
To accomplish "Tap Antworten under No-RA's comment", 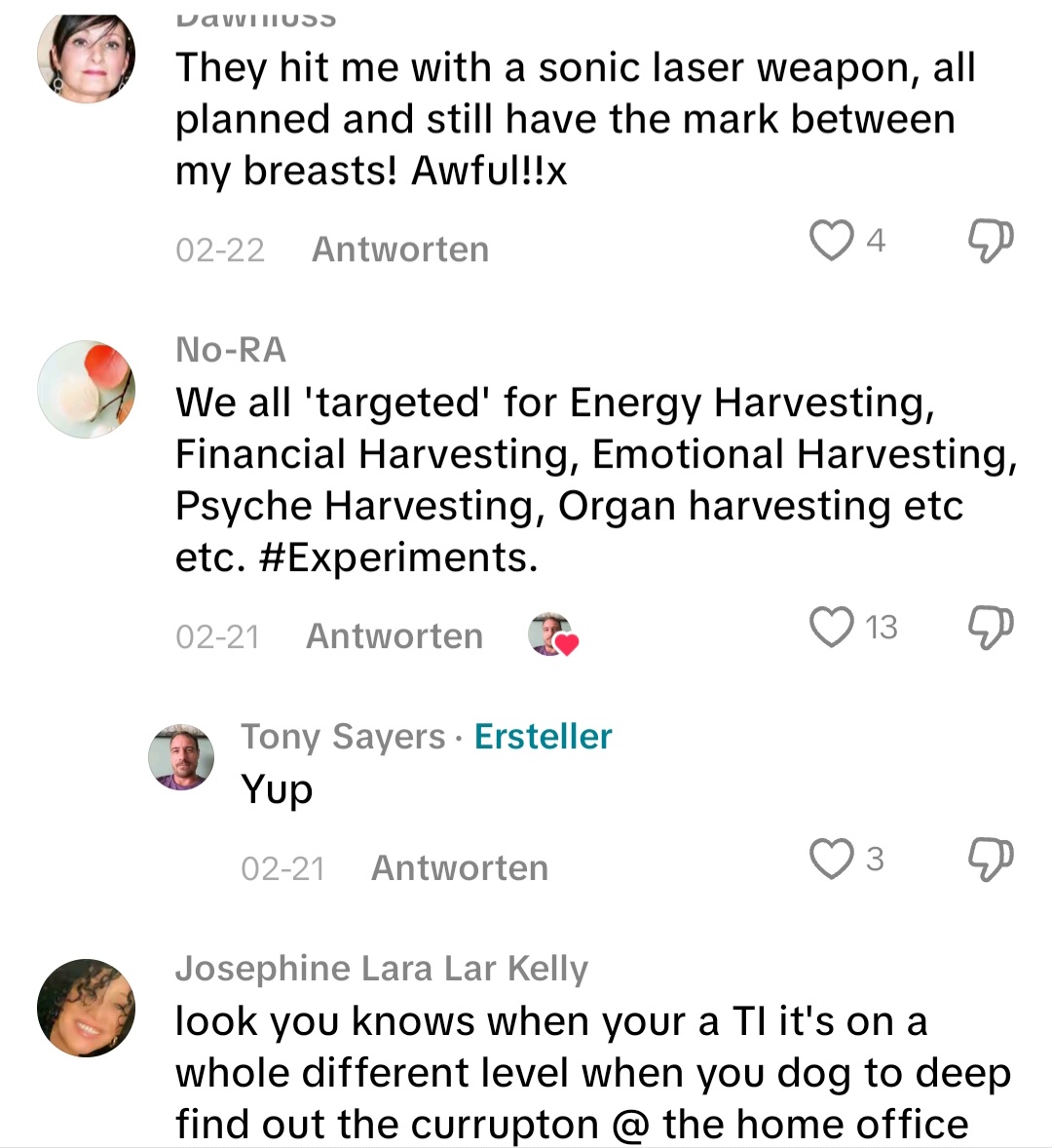I will 394,636.
